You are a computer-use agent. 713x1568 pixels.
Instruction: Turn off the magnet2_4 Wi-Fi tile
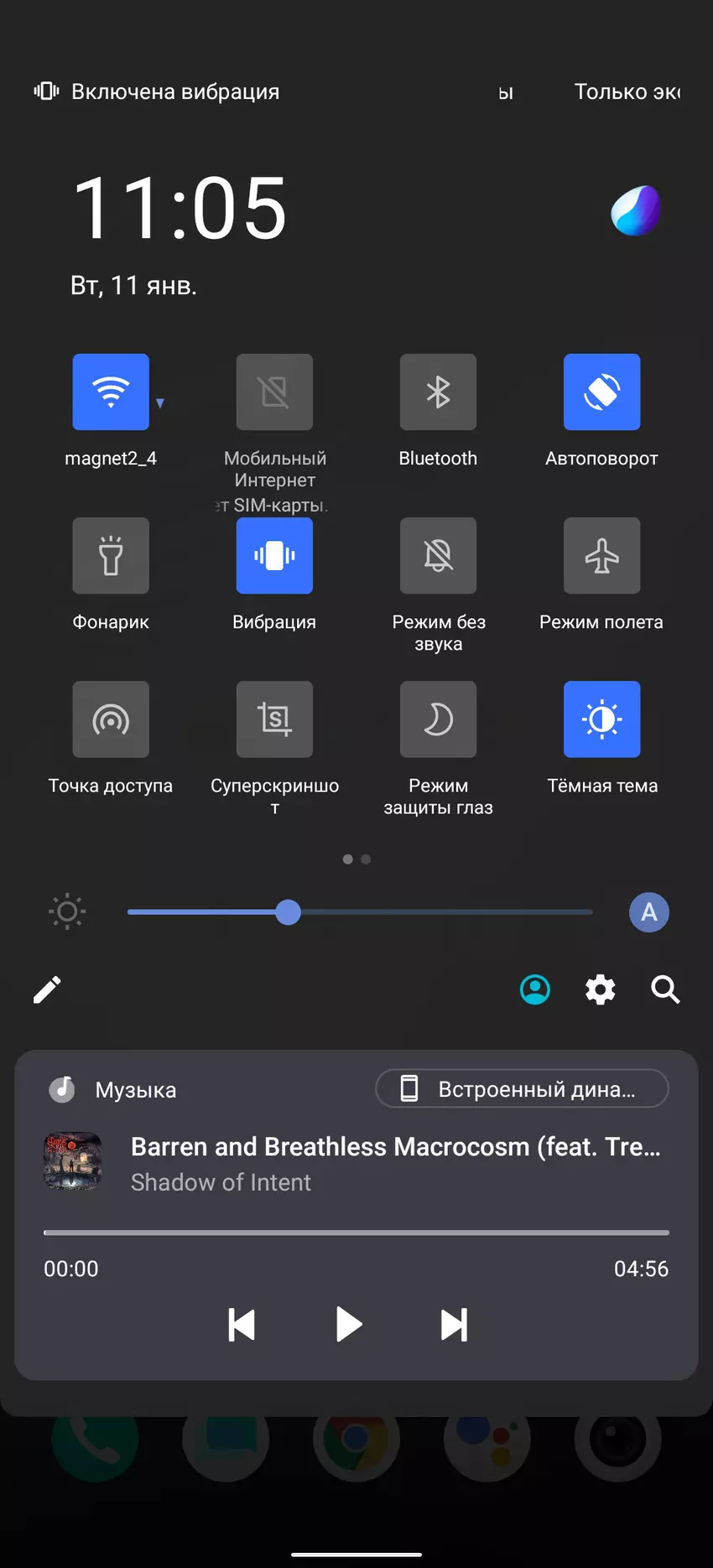(111, 392)
